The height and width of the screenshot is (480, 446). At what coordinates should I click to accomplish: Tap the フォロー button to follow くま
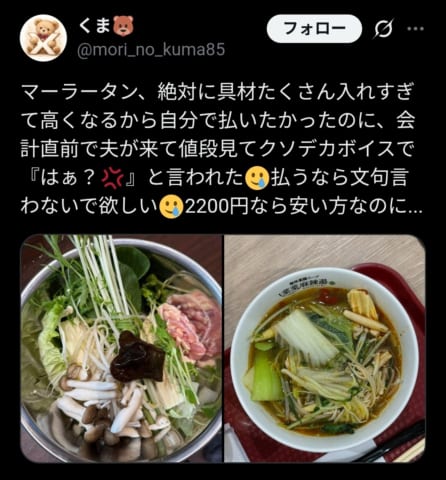click(x=314, y=29)
